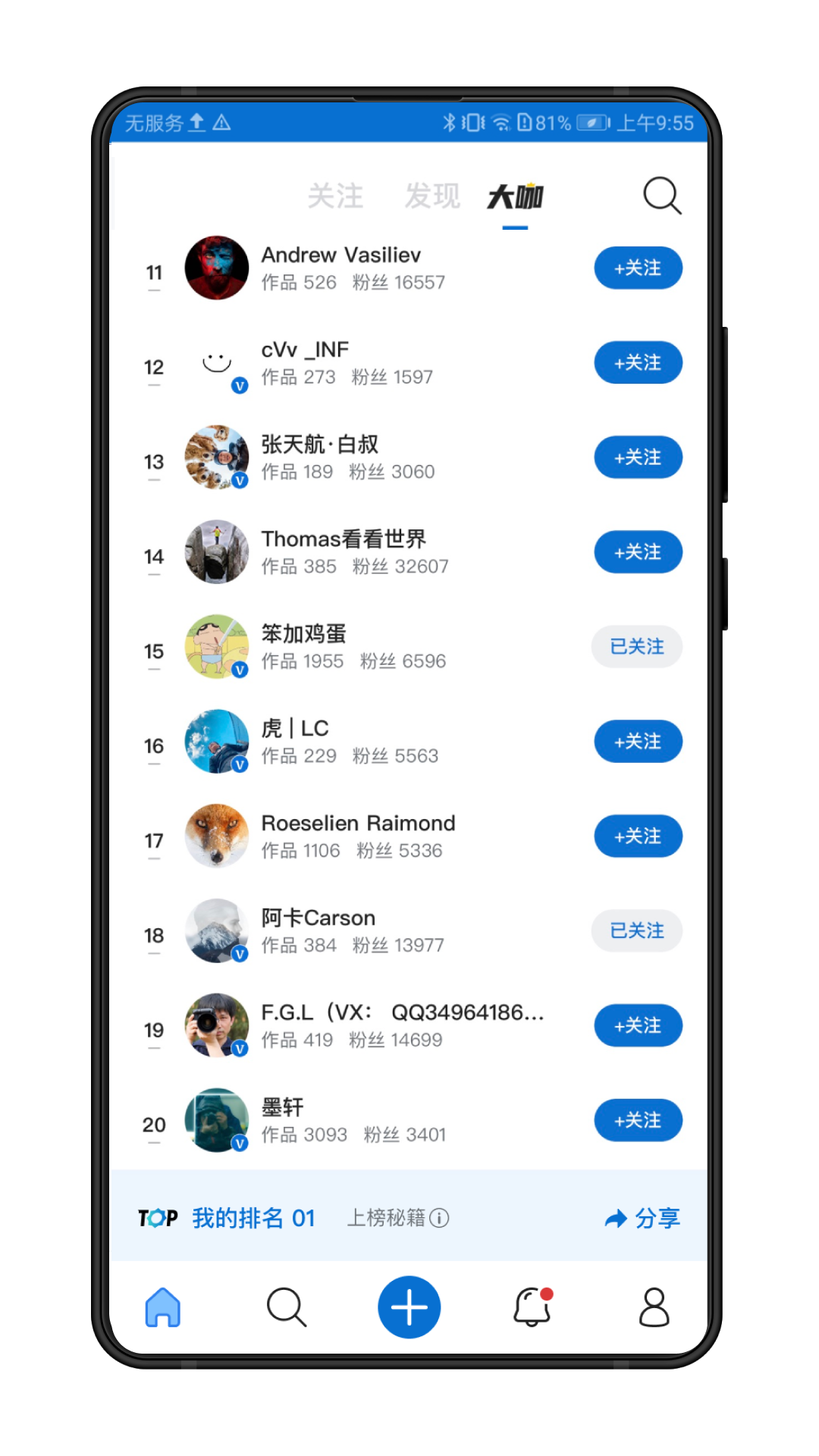This screenshot has width=819, height=1456.
Task: Open my profile tab
Action: (654, 1307)
